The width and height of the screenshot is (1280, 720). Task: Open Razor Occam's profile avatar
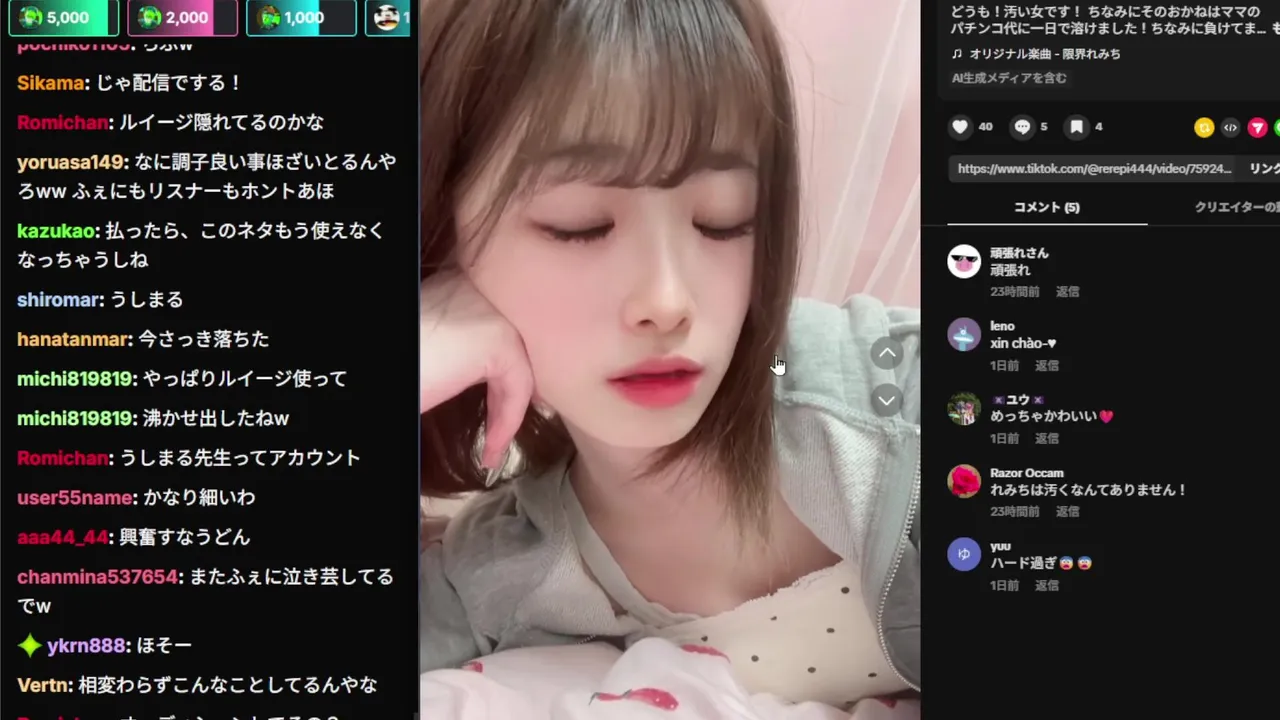[964, 482]
